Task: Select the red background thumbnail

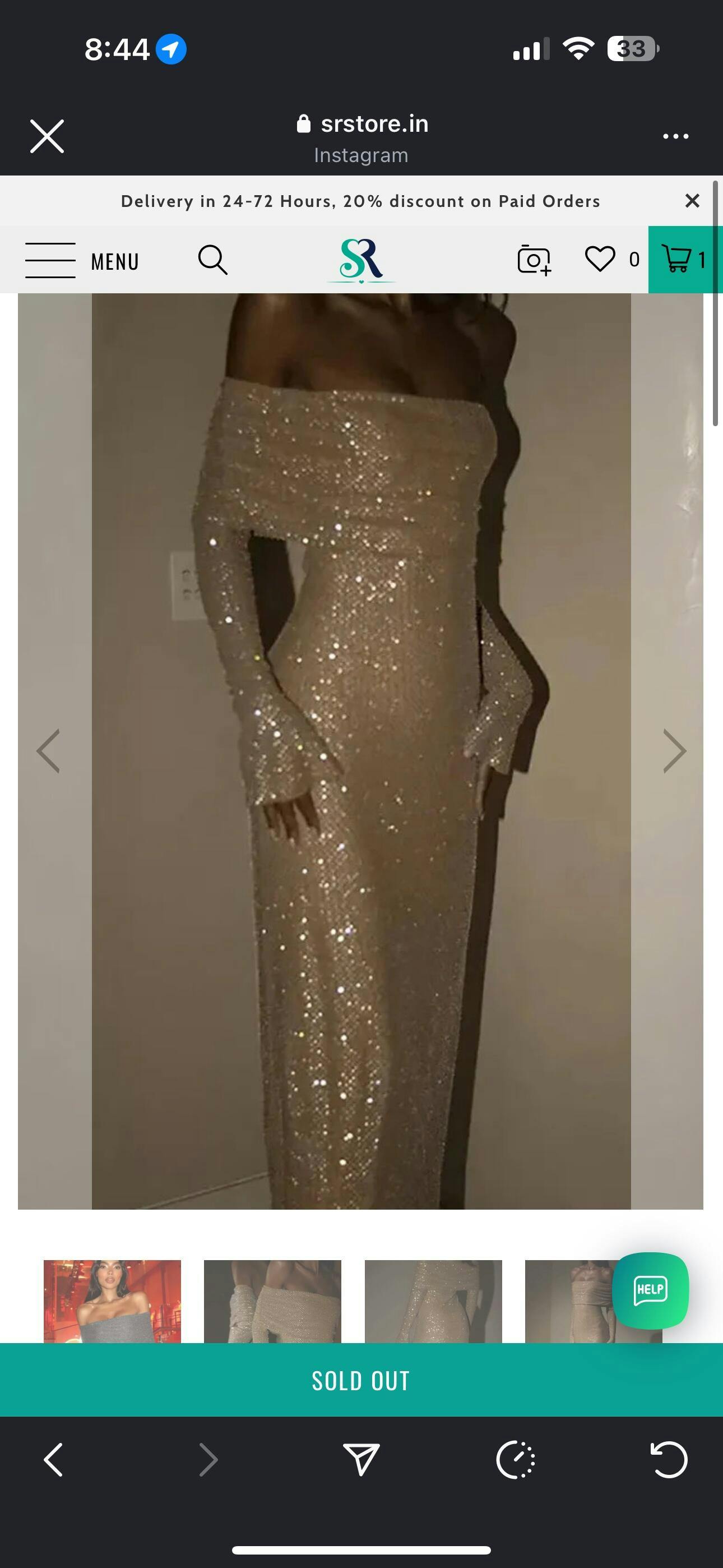Action: click(x=112, y=1301)
